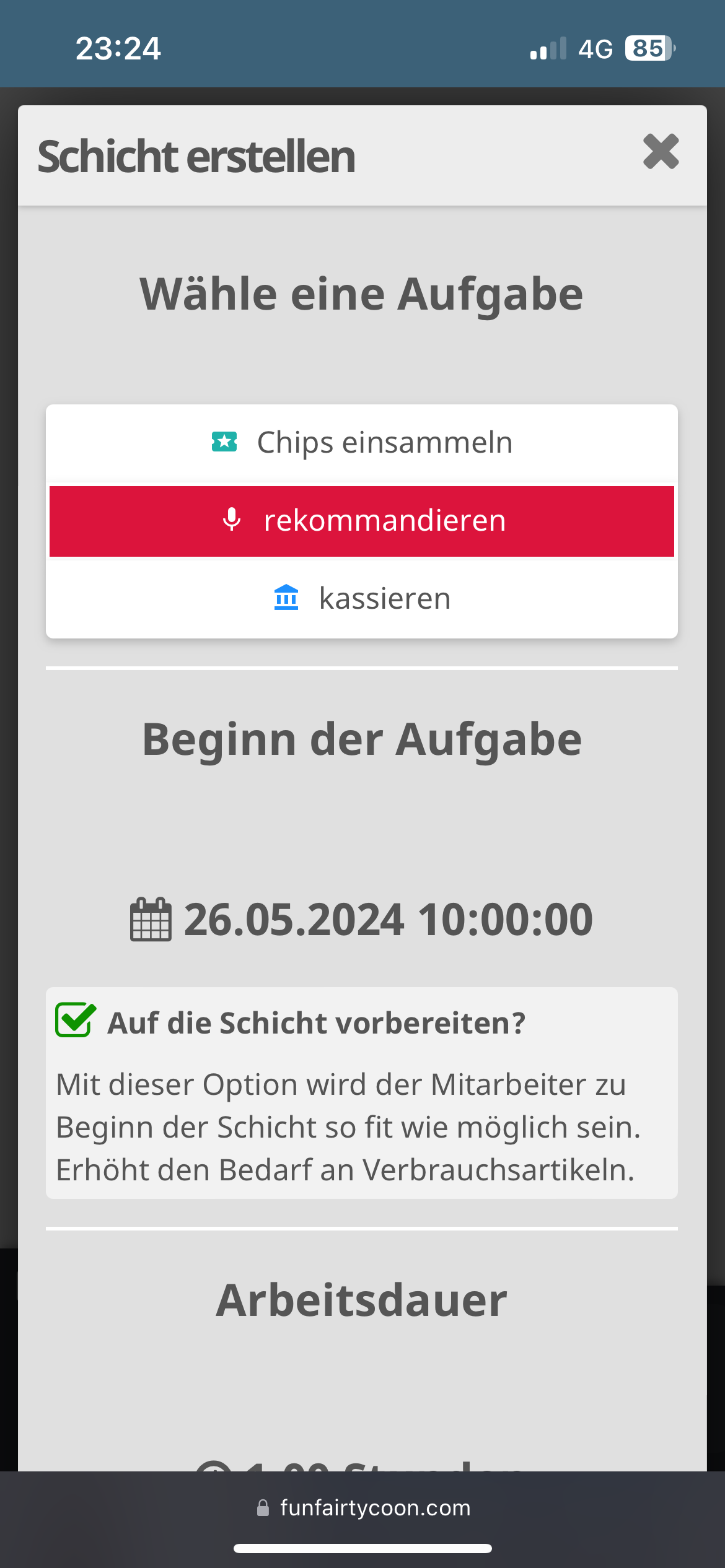This screenshot has width=725, height=1568.
Task: Uncheck Auf die Schicht vorbereiten
Action: [76, 1021]
